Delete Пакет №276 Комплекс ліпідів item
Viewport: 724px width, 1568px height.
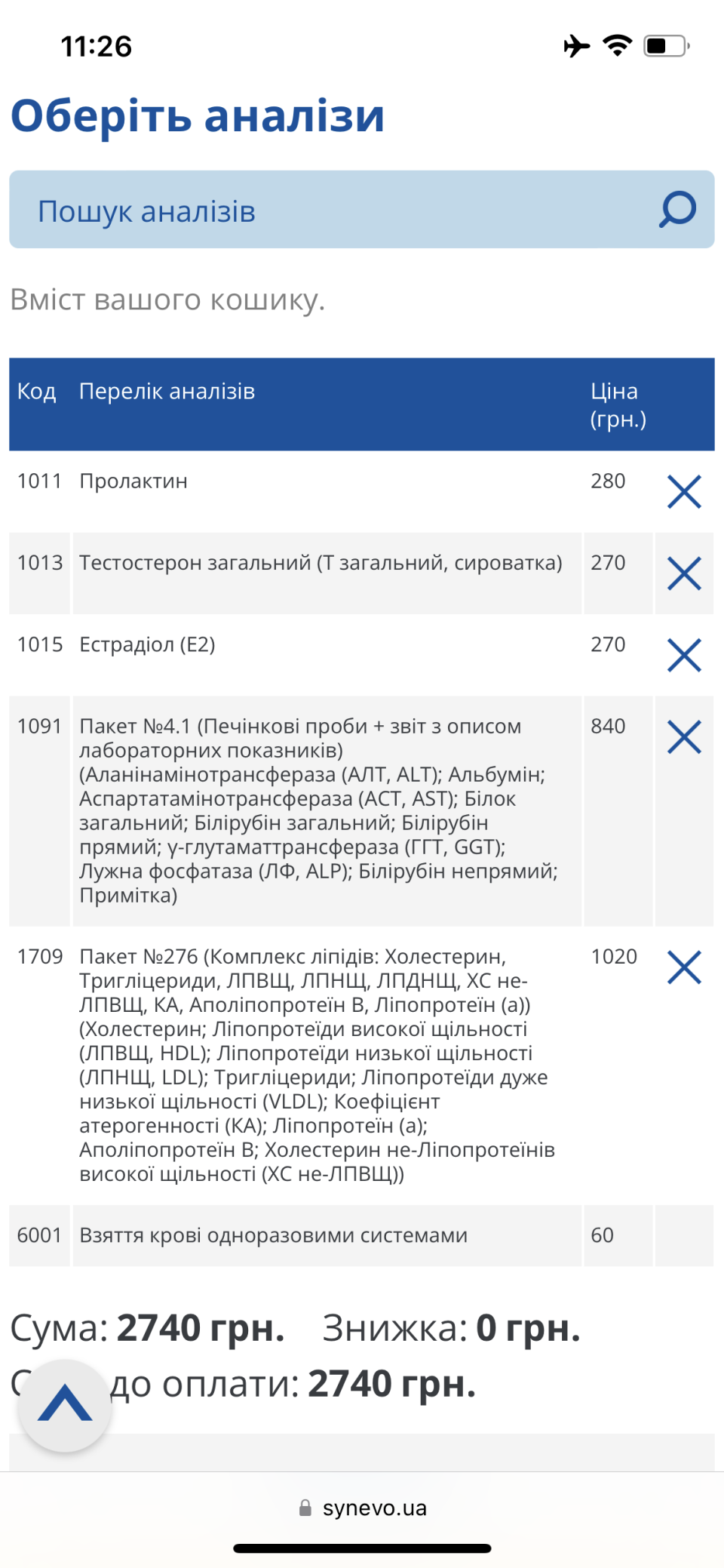tap(684, 967)
